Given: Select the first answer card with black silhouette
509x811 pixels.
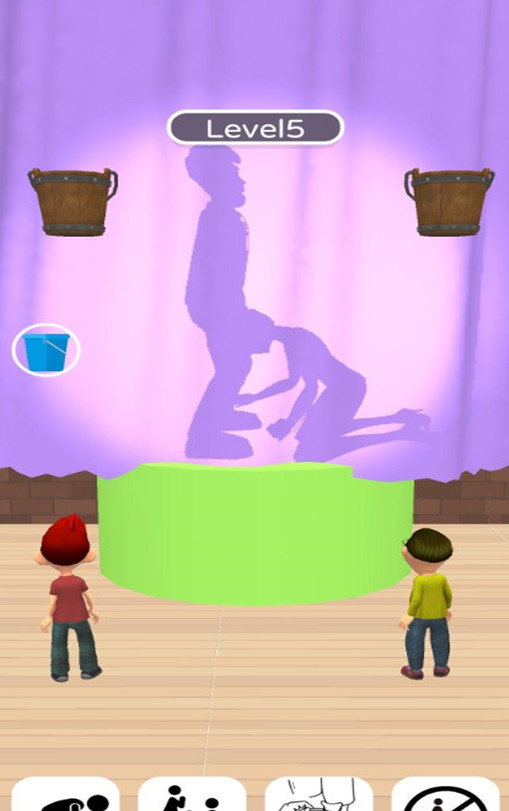Looking at the screenshot, I should point(65,794).
